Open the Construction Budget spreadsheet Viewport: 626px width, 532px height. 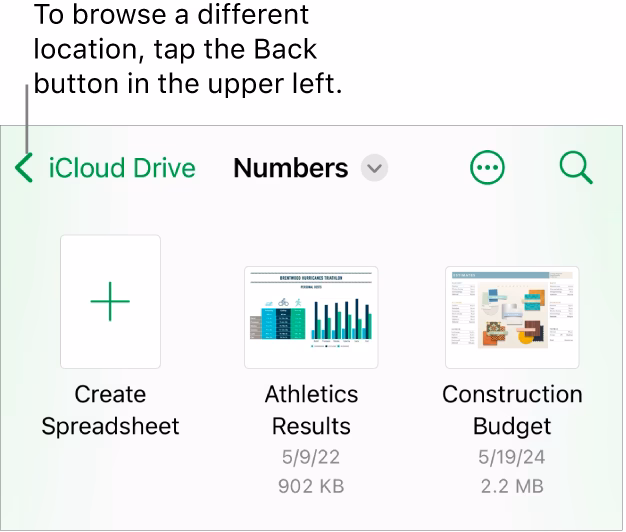click(512, 317)
